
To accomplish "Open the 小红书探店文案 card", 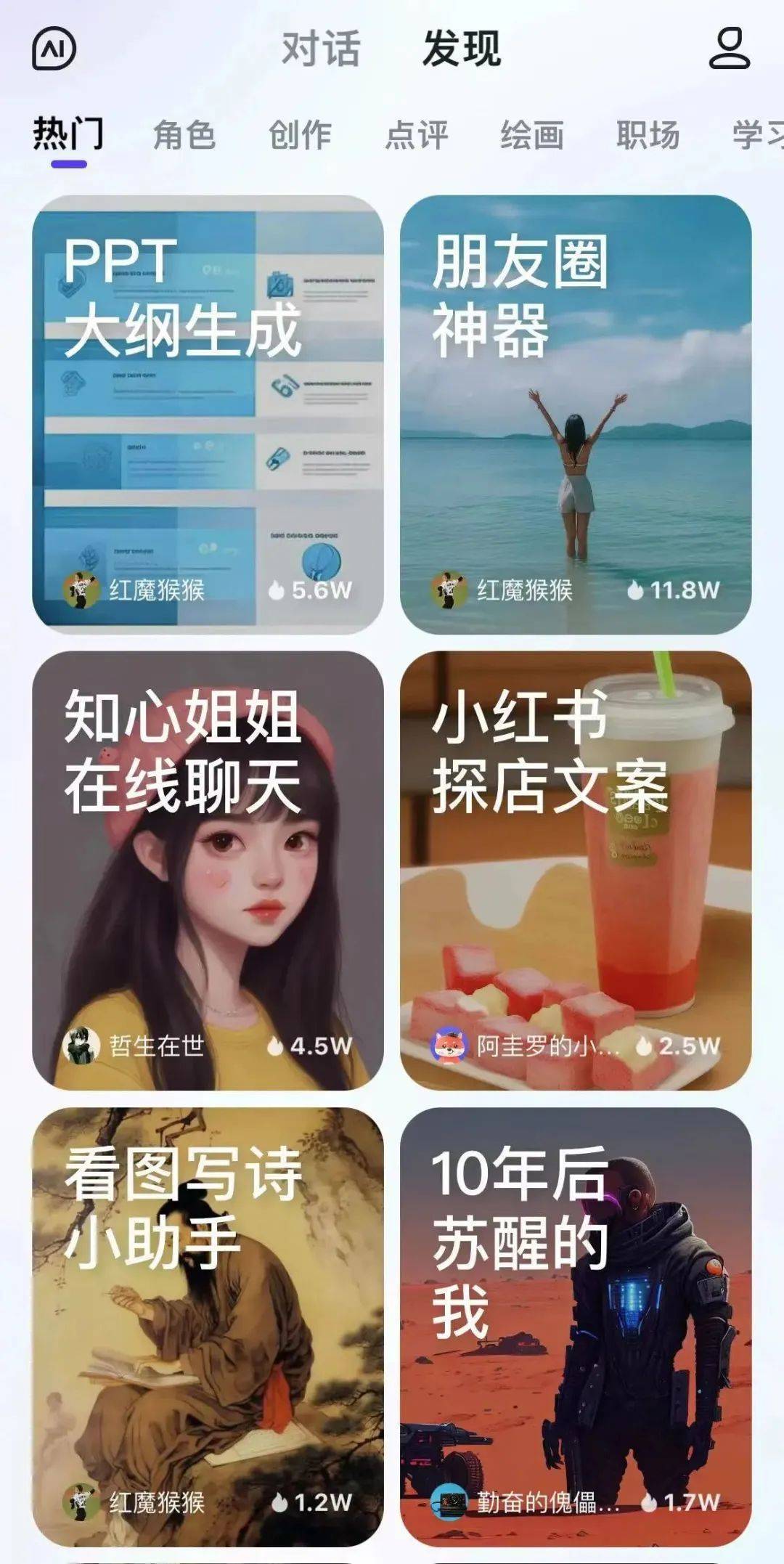I will [x=576, y=870].
